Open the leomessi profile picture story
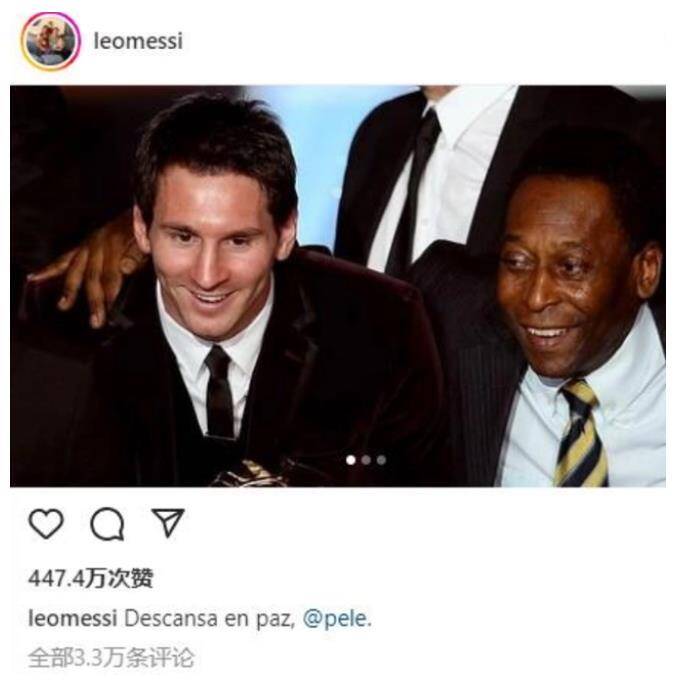 (x=50, y=42)
